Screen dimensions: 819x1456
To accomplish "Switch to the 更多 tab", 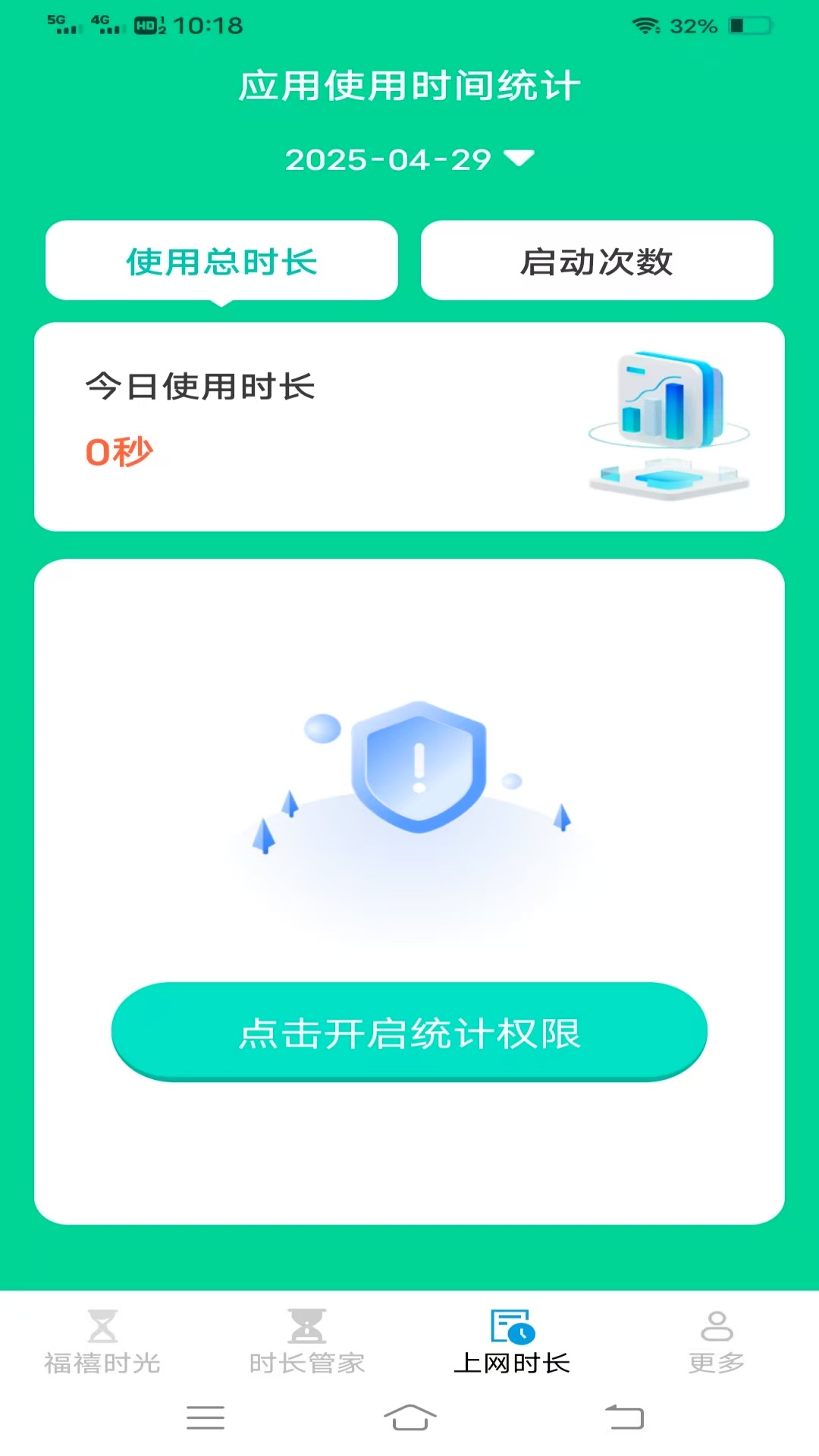I will coord(717,1342).
